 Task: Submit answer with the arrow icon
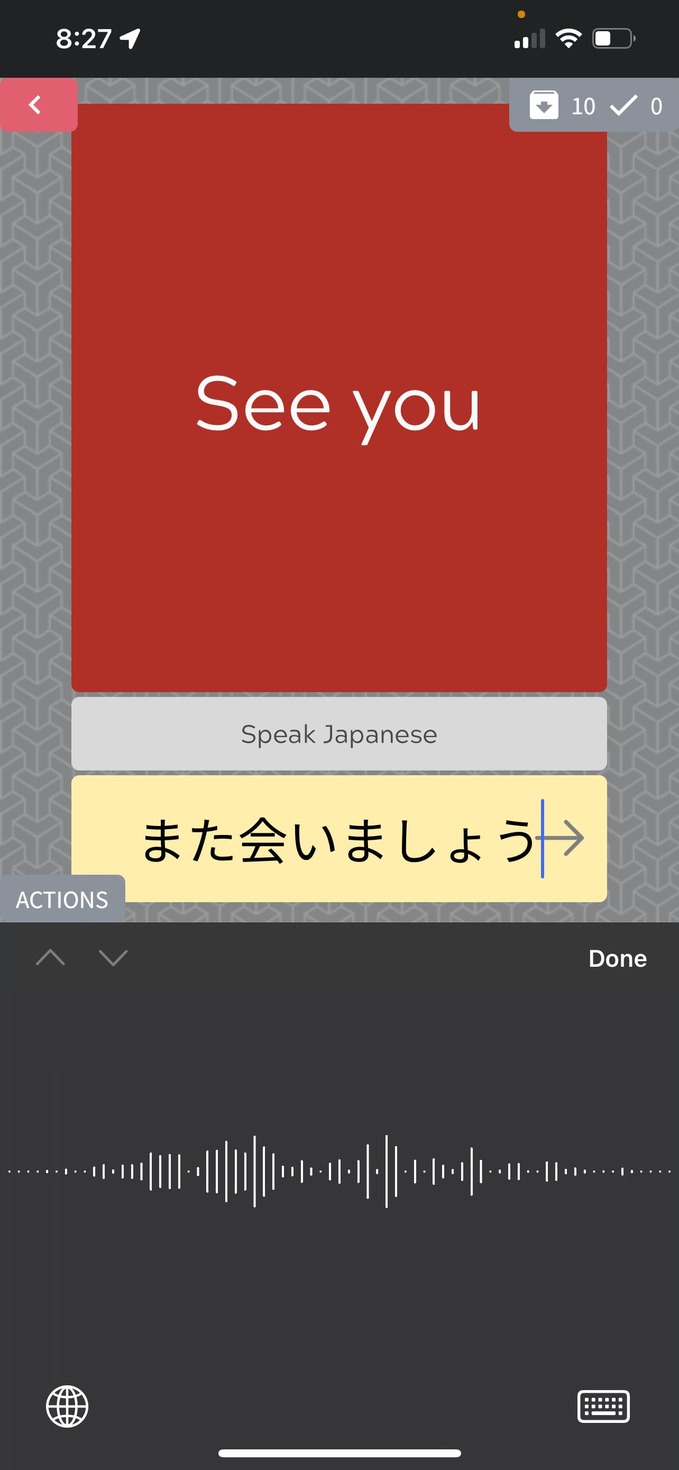point(564,839)
